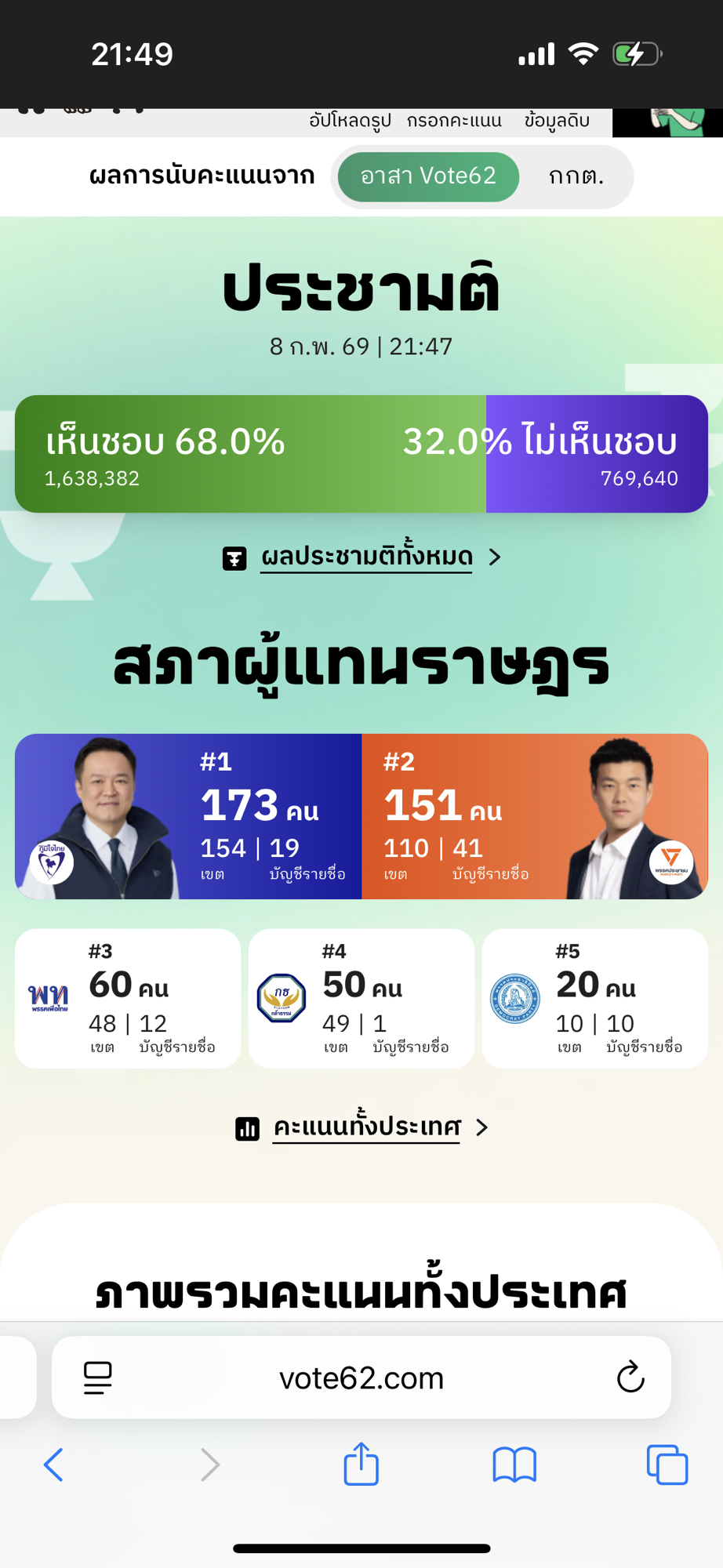The height and width of the screenshot is (1568, 723).
Task: Open the #2 party card with 151 คน
Action: click(x=535, y=816)
